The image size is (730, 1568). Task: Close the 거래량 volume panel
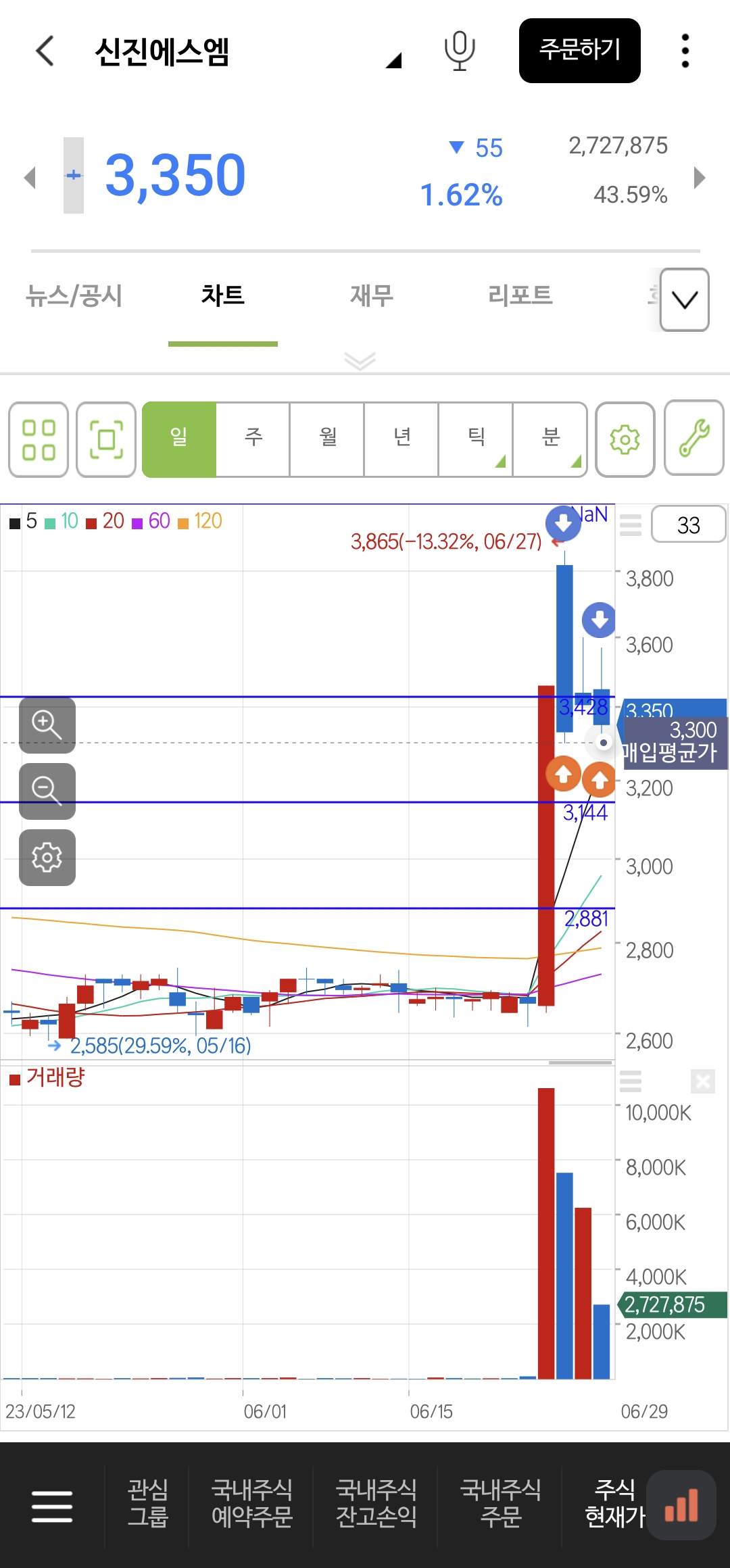point(702,1081)
